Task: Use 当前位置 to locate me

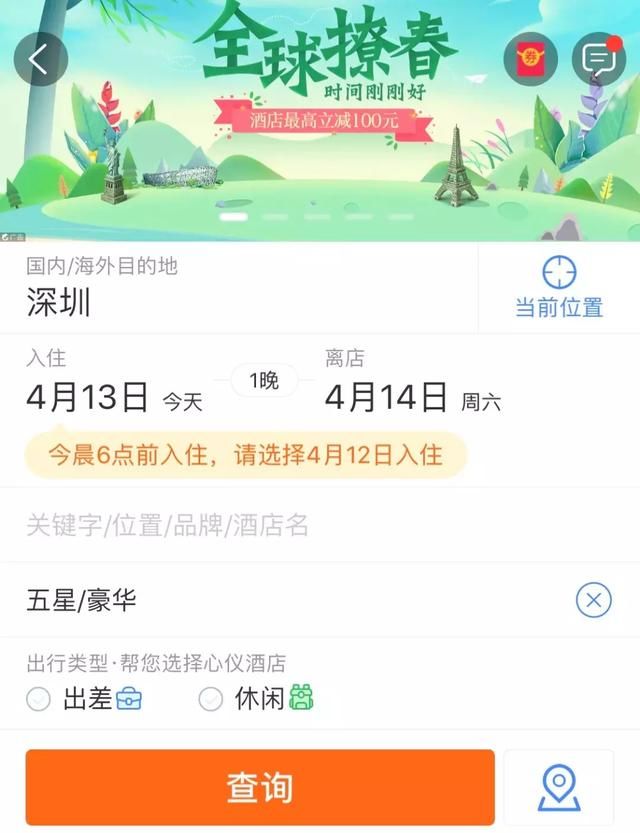Action: (559, 288)
